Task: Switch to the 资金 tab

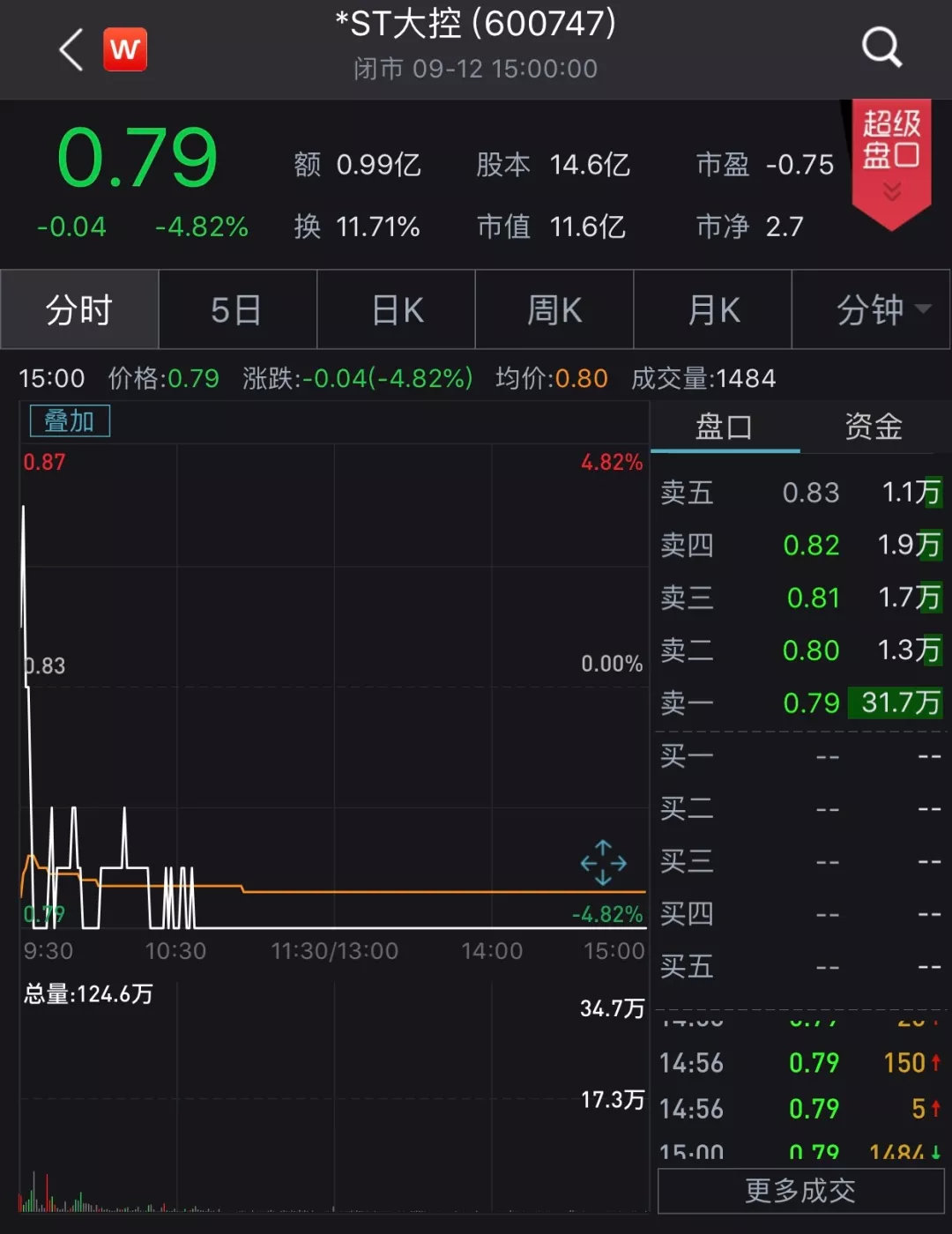Action: tap(874, 427)
